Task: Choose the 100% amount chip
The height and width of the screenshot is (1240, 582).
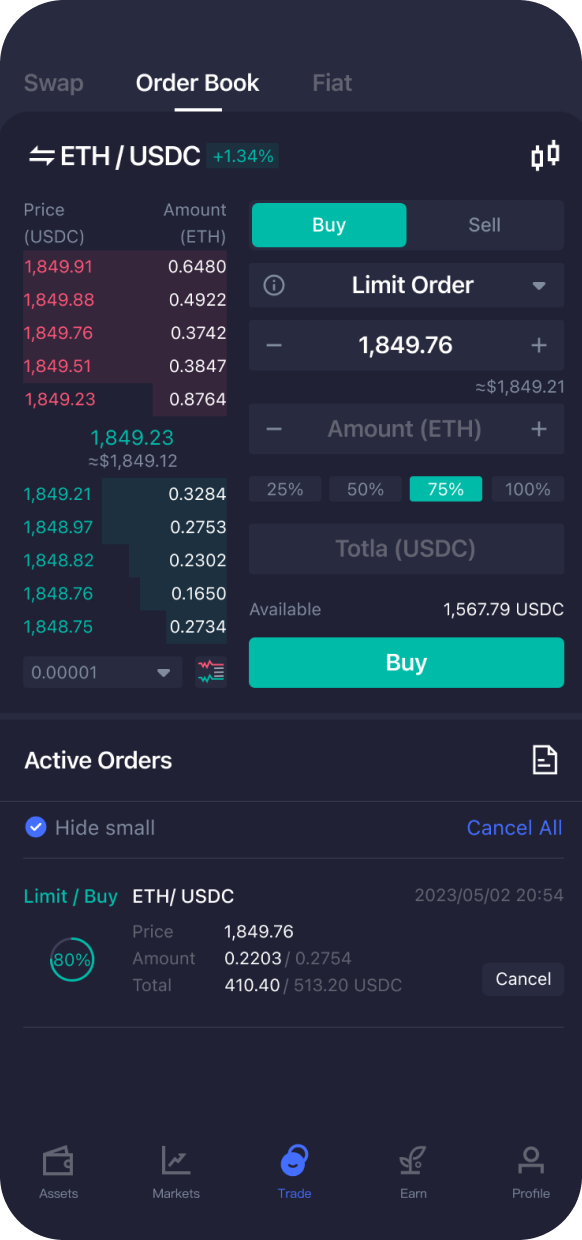Action: pos(528,489)
